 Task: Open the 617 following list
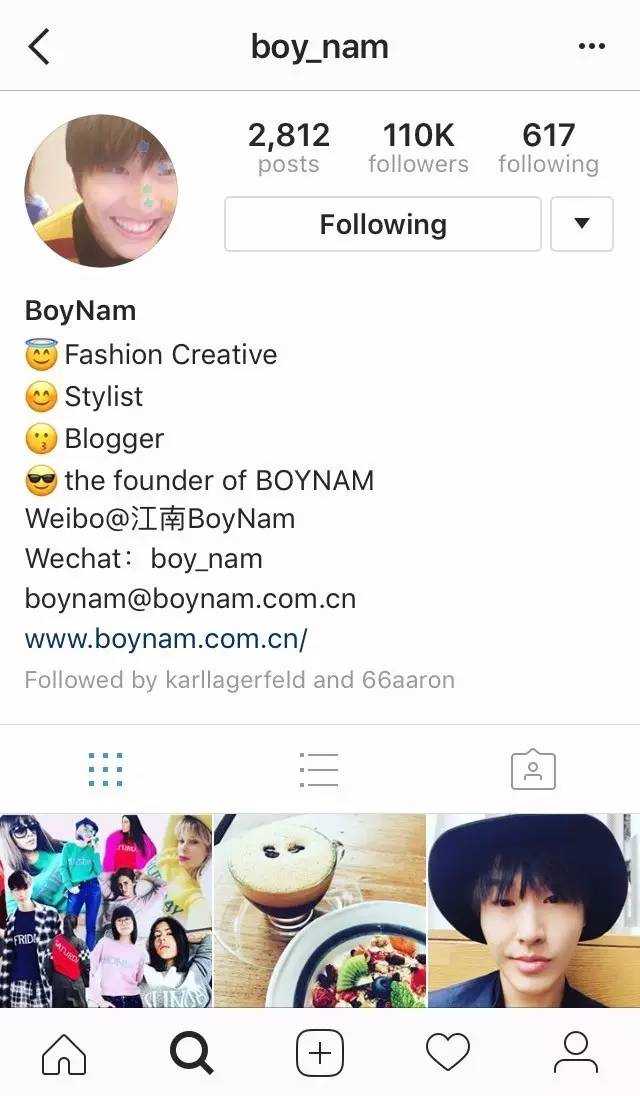[x=548, y=148]
